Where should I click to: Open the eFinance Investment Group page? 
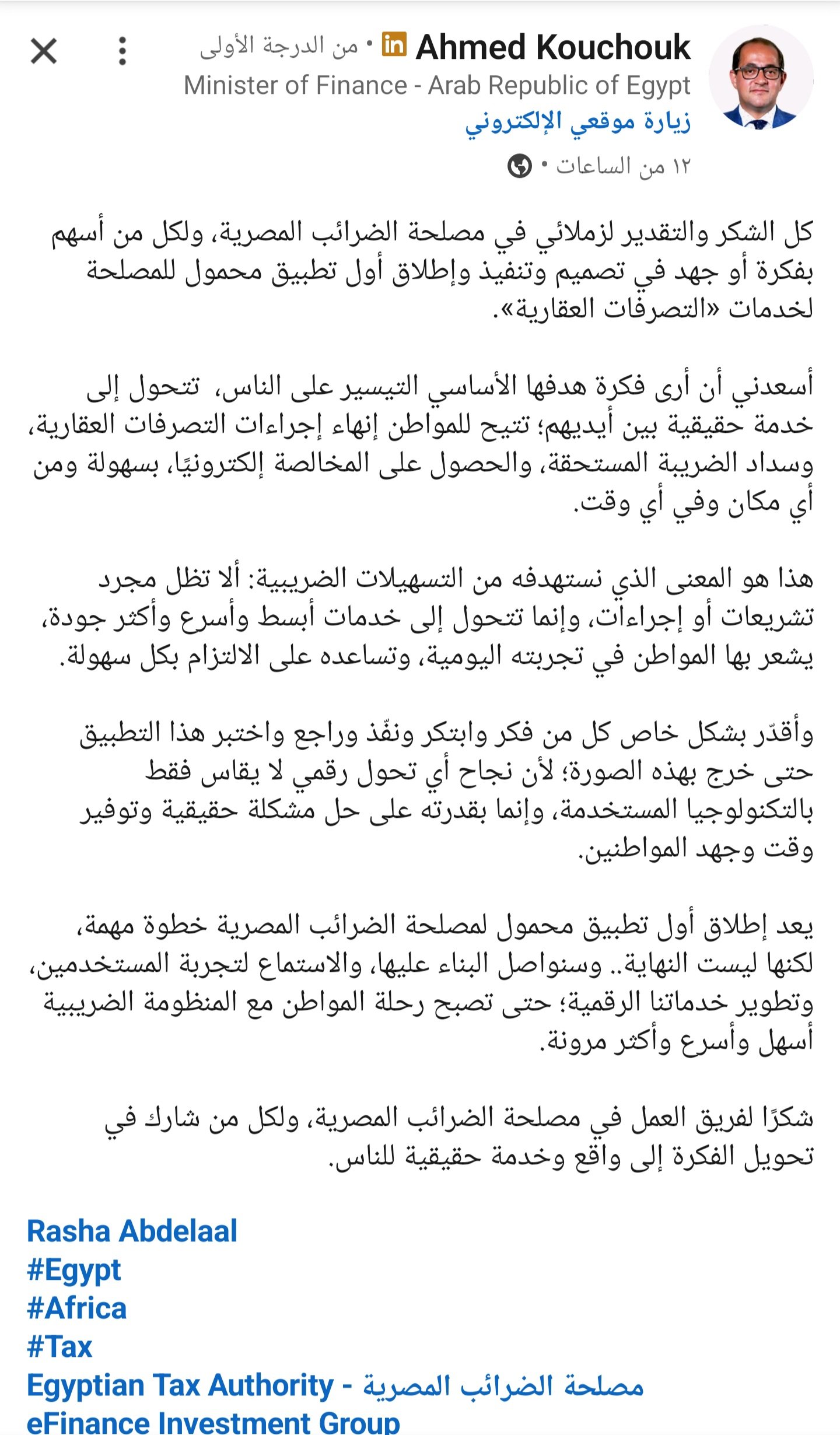click(213, 1422)
